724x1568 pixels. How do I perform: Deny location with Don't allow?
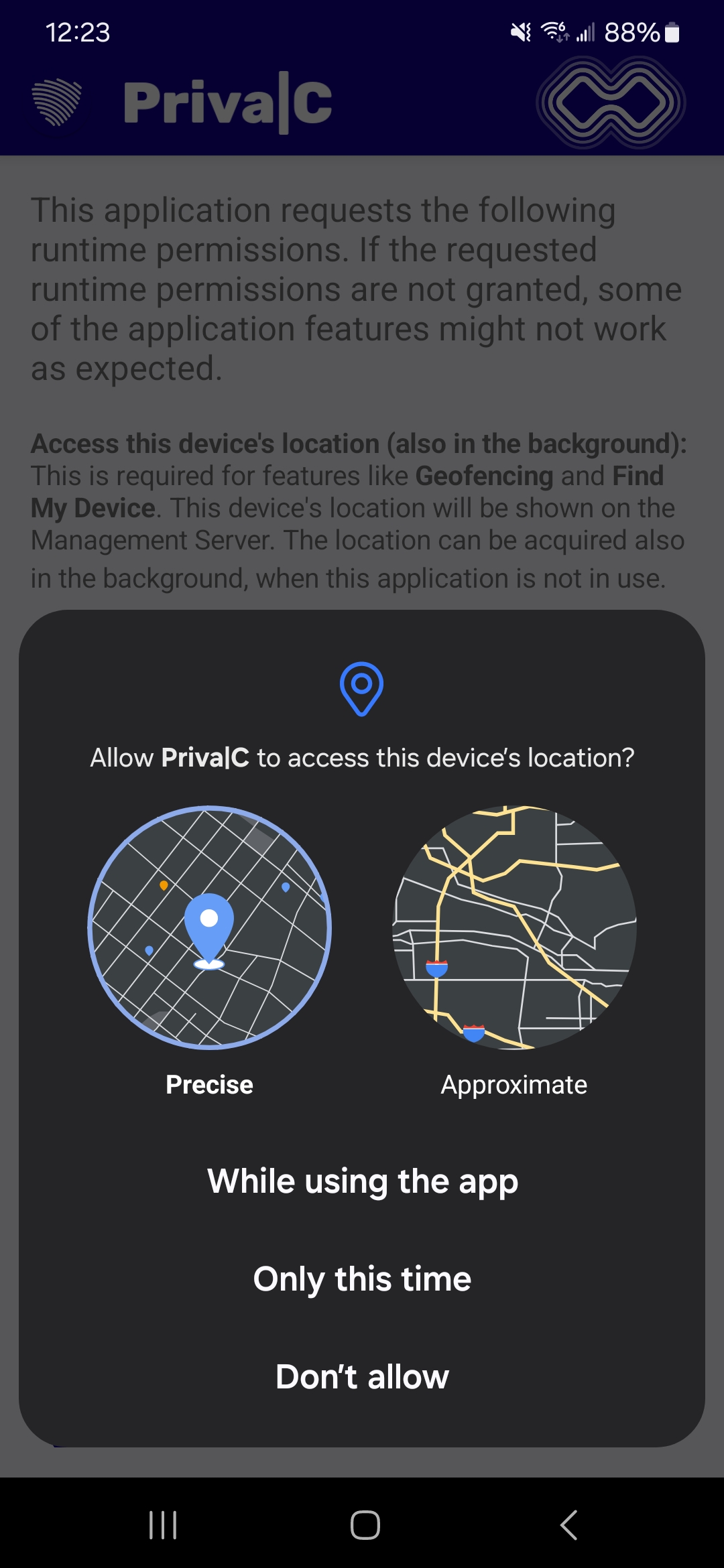click(362, 1377)
